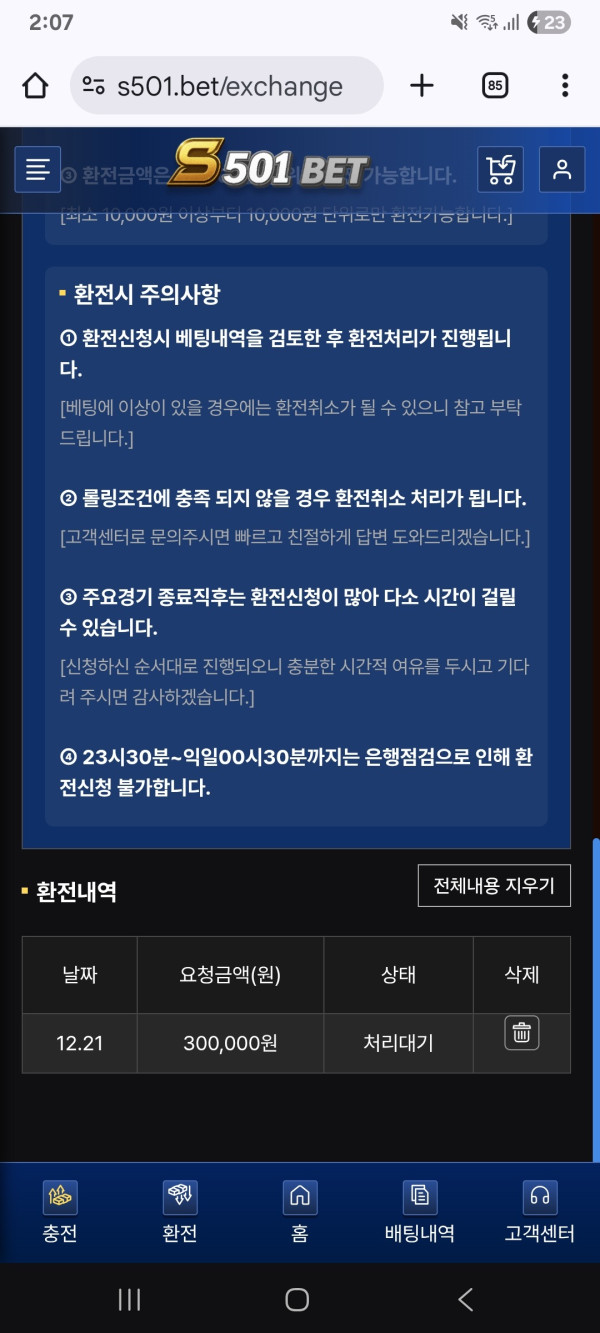Open the user profile icon
The width and height of the screenshot is (600, 1333).
coord(562,170)
